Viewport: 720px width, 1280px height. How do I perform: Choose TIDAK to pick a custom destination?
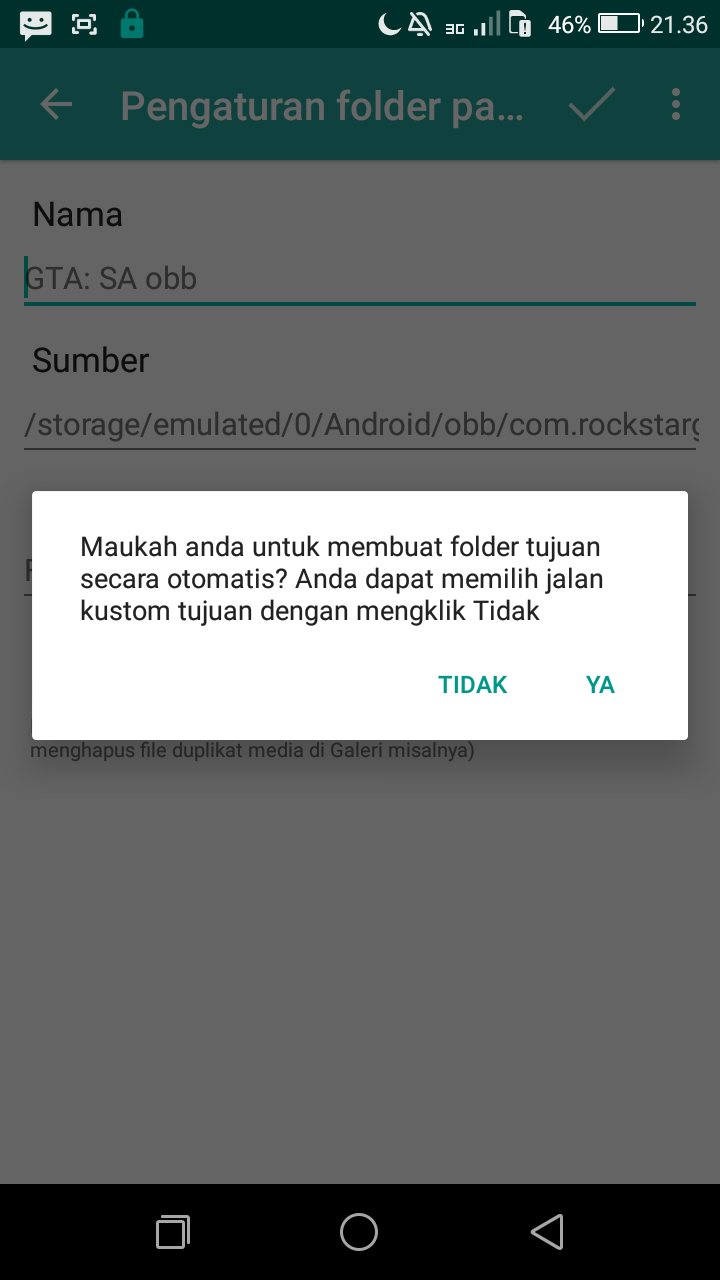point(472,685)
